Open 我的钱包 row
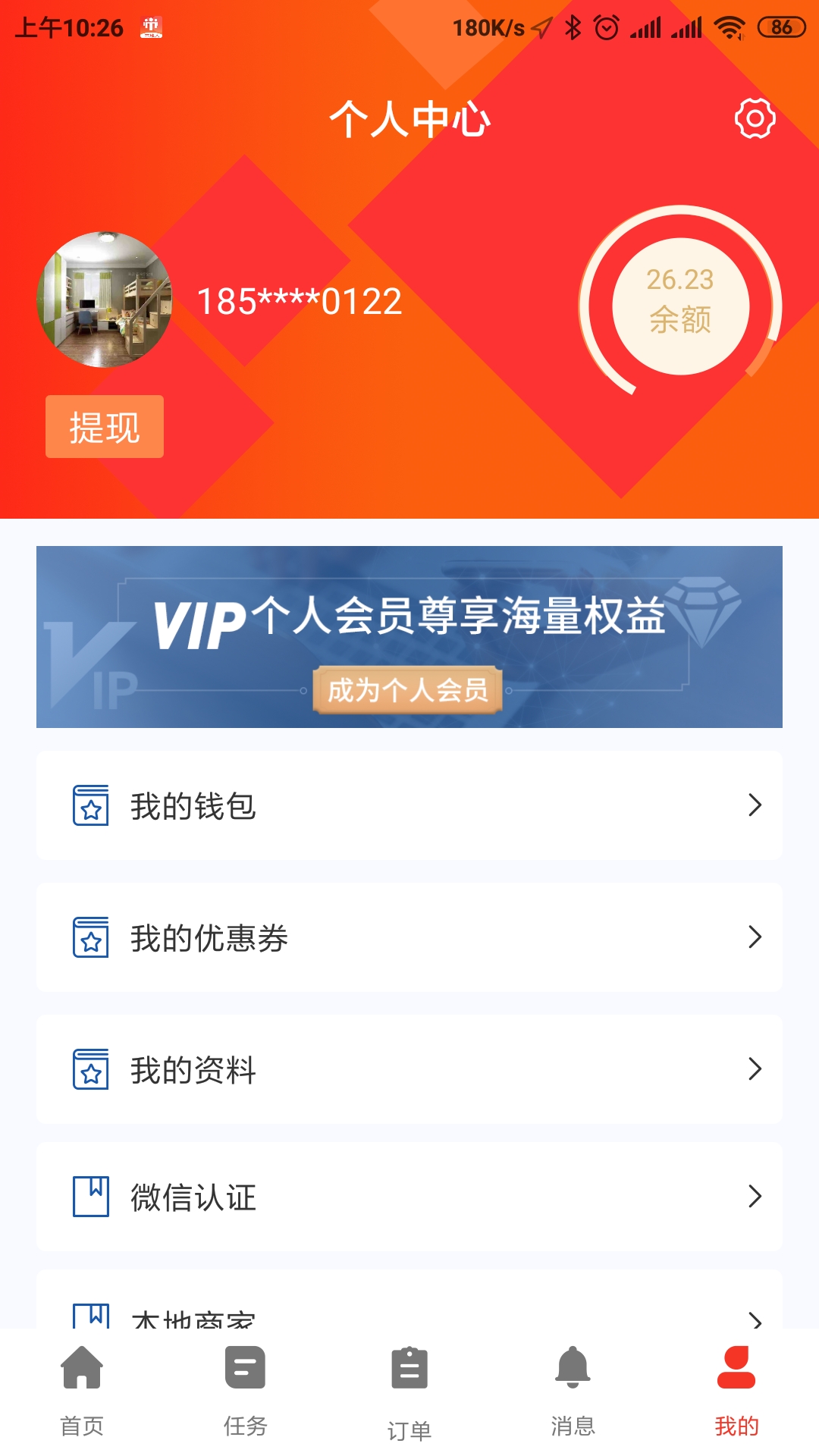 409,805
